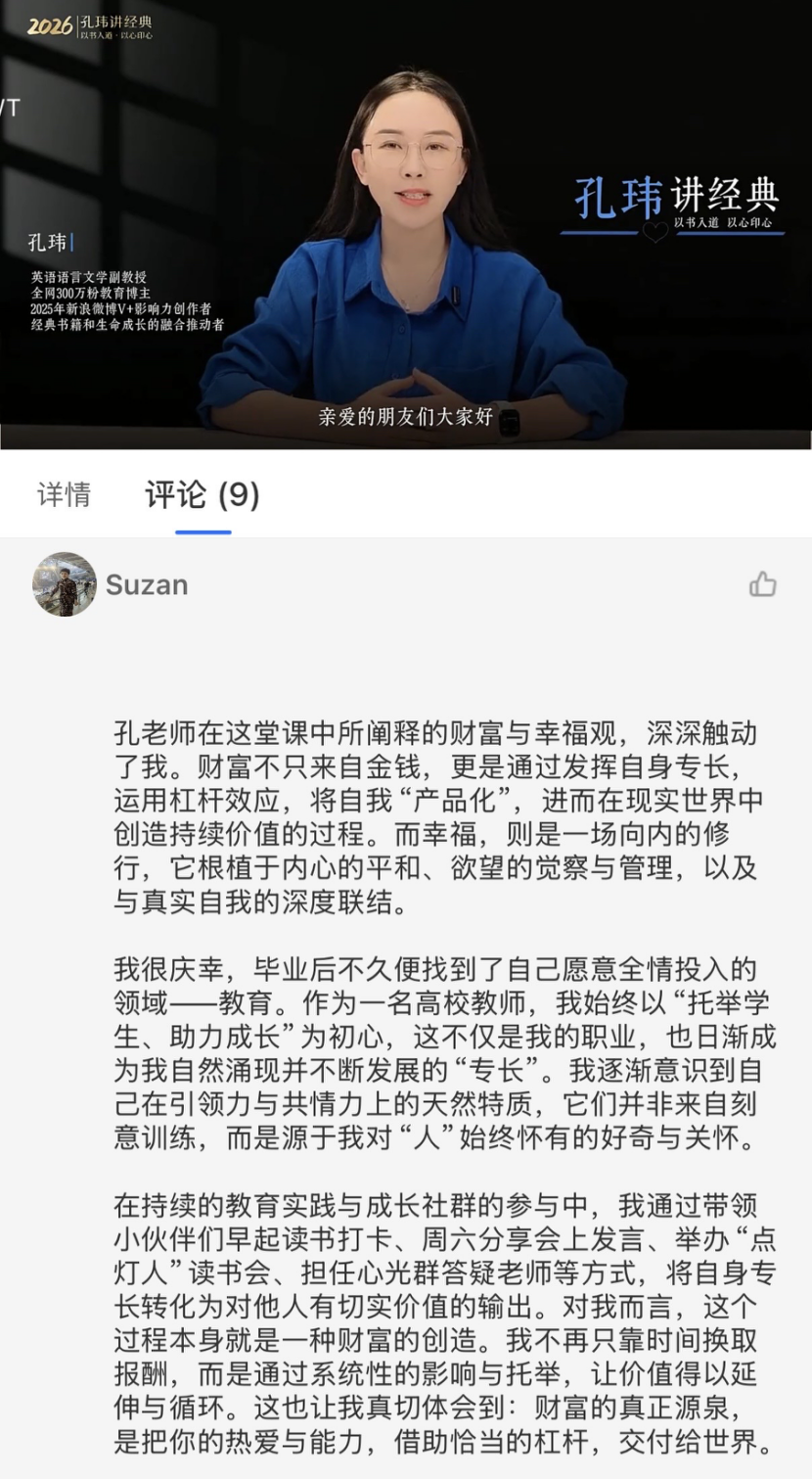Viewport: 812px width, 1480px height.
Task: Like Suzan's comment
Action: (x=762, y=584)
